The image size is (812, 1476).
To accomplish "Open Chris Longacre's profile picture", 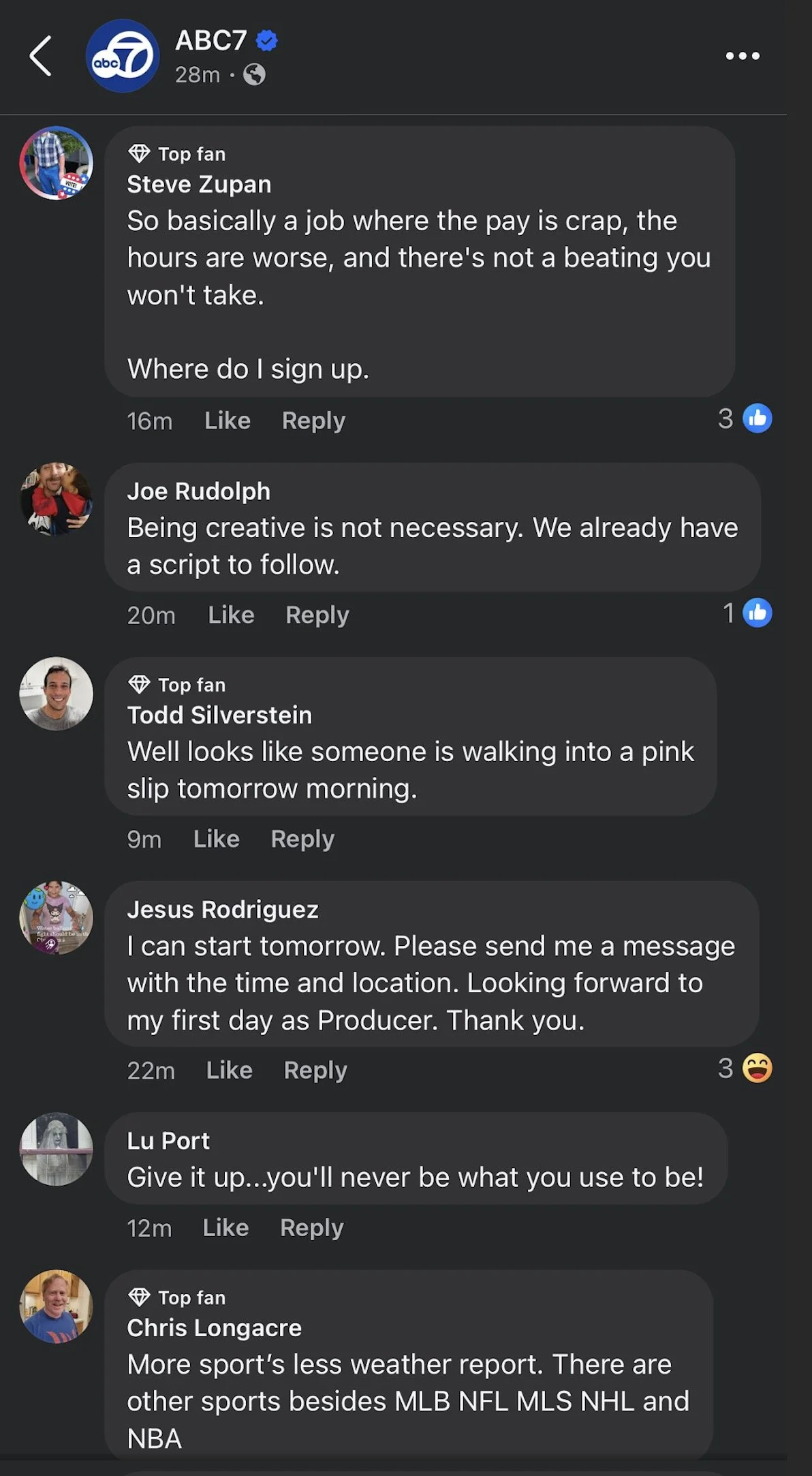I will coord(56,1306).
